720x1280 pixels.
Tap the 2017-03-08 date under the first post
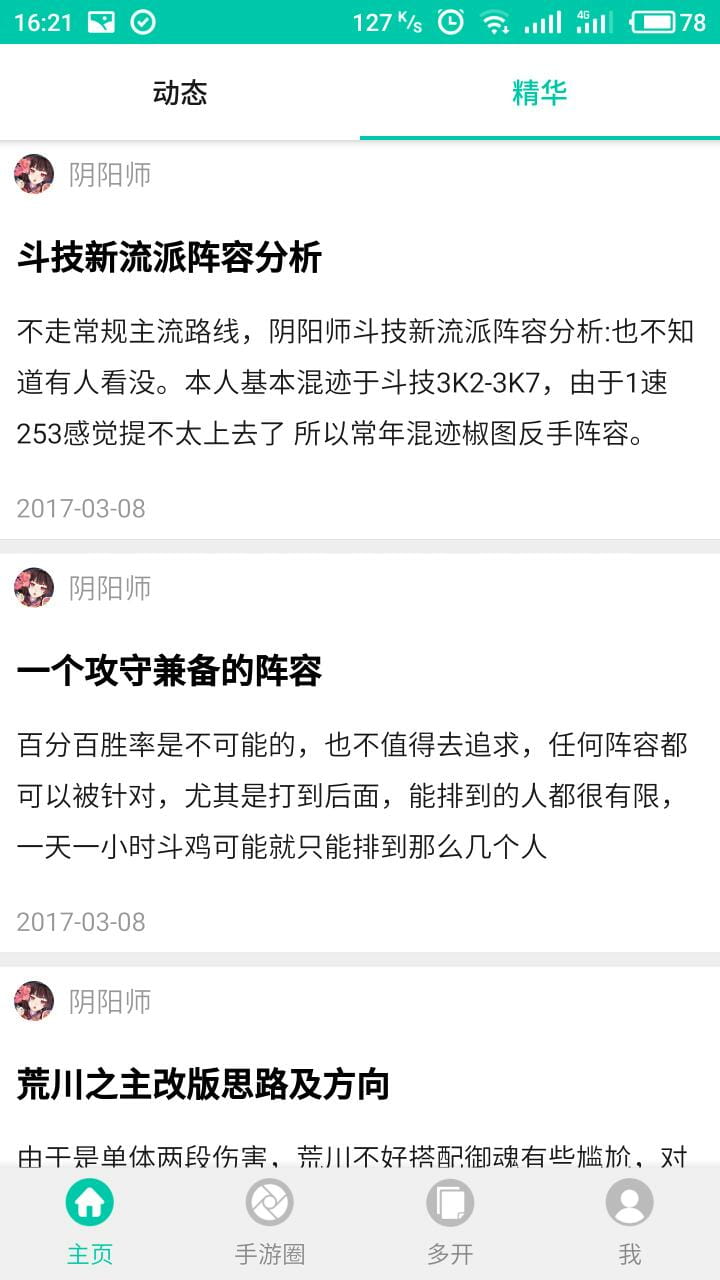(x=82, y=509)
